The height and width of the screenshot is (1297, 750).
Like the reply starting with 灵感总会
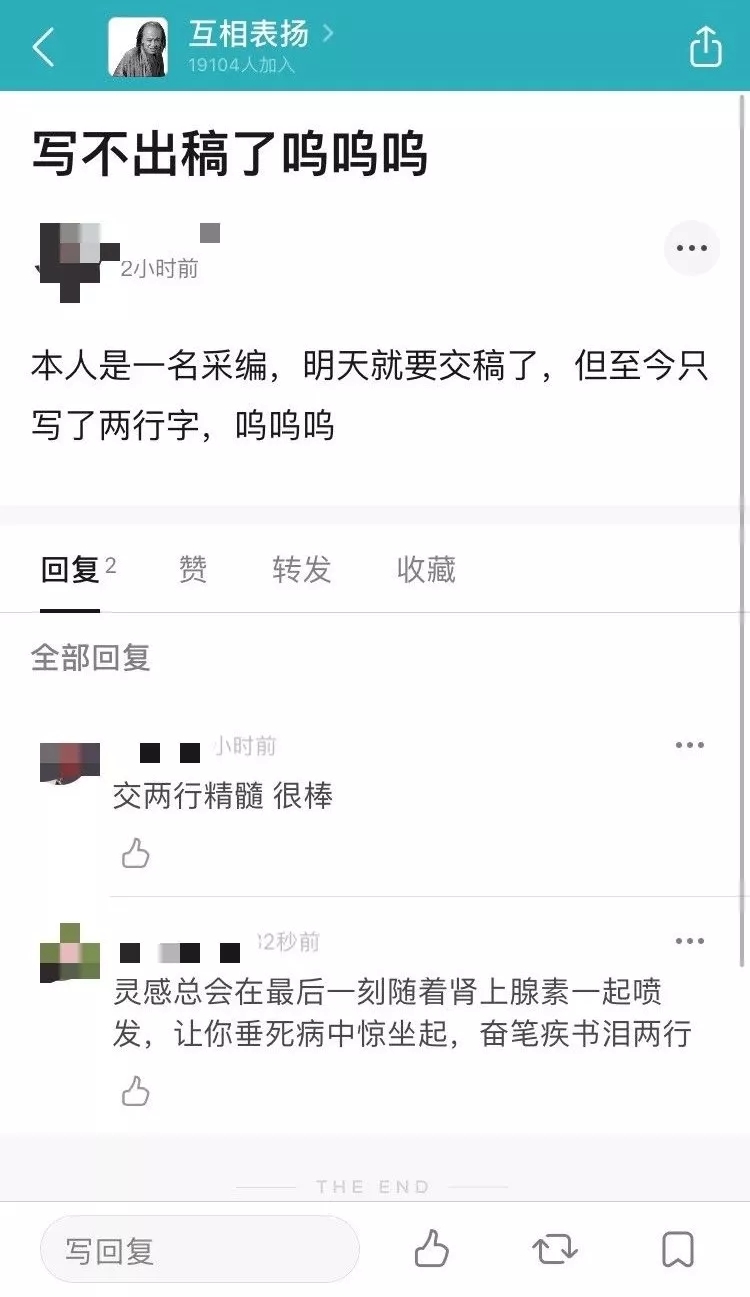(x=135, y=1090)
